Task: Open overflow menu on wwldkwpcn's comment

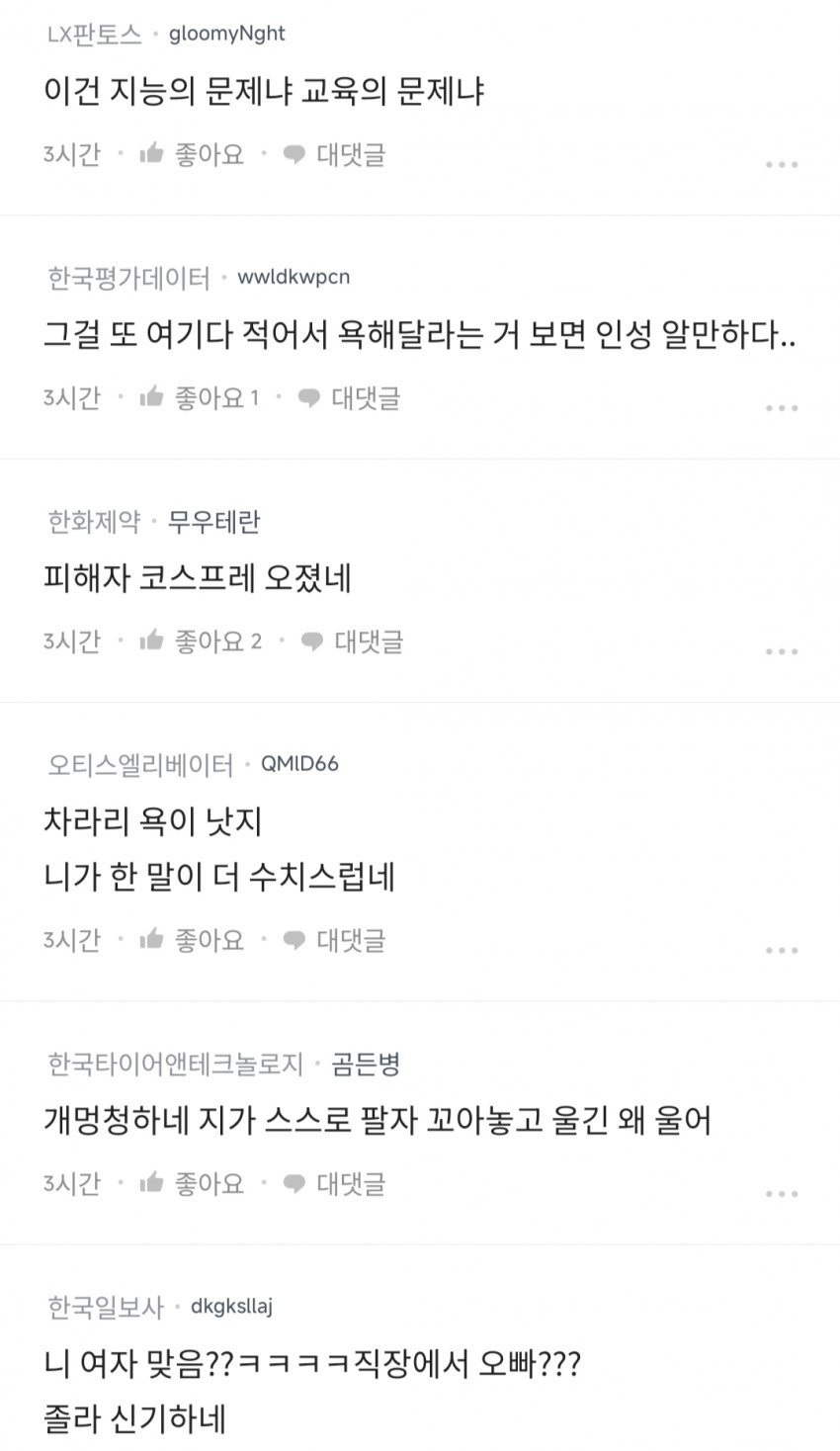Action: [781, 407]
